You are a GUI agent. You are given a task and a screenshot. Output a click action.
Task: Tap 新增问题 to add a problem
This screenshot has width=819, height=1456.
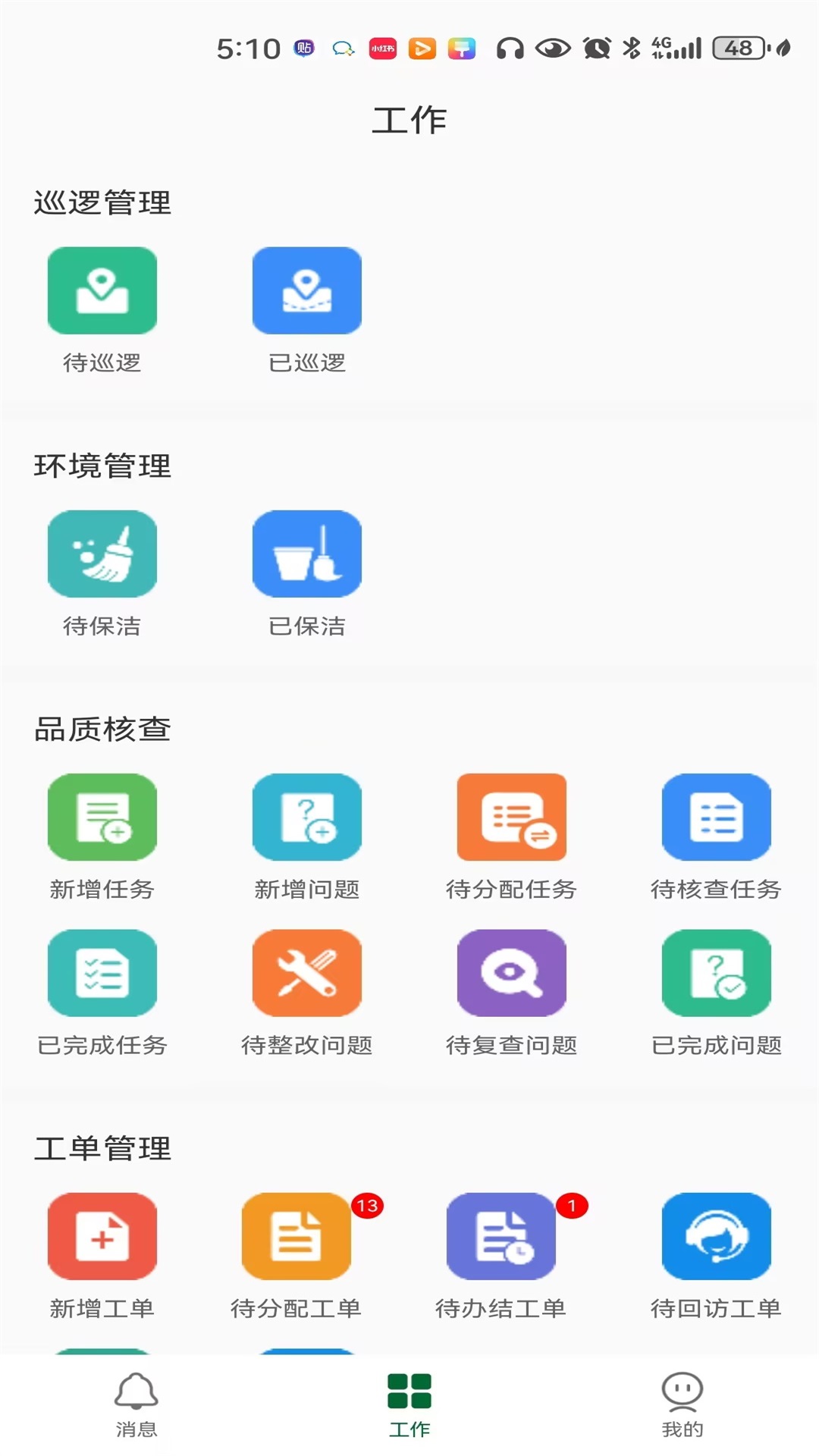[307, 817]
